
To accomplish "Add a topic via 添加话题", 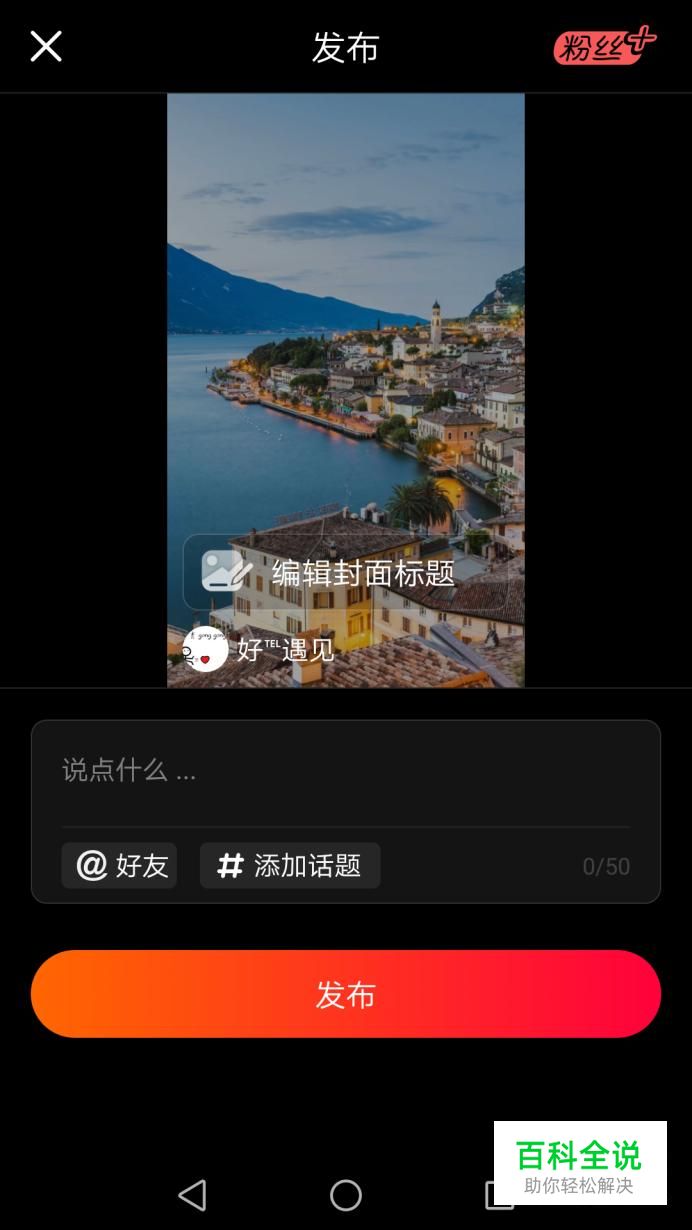I will (290, 865).
